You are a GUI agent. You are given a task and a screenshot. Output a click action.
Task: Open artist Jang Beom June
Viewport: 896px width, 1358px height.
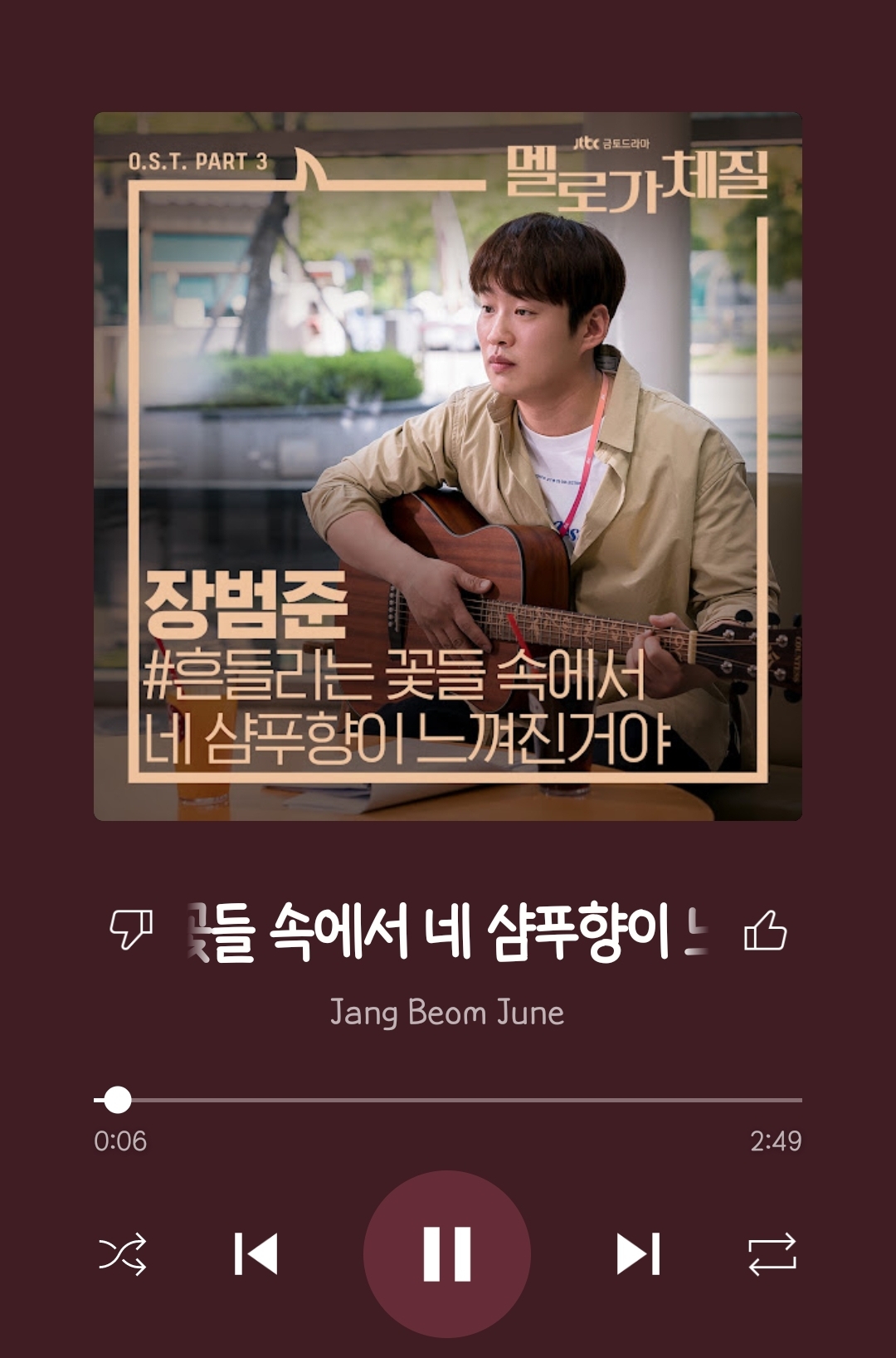(447, 1013)
